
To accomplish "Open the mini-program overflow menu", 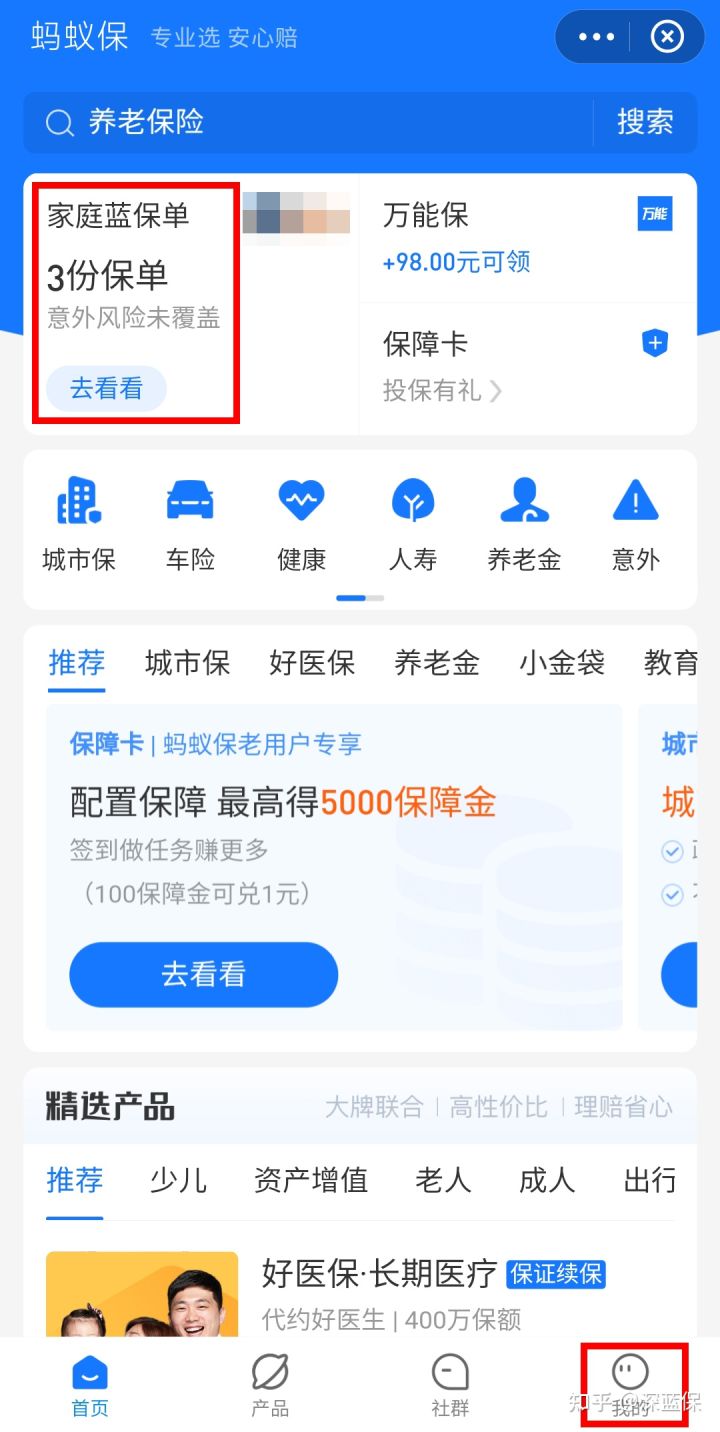I will tap(597, 38).
